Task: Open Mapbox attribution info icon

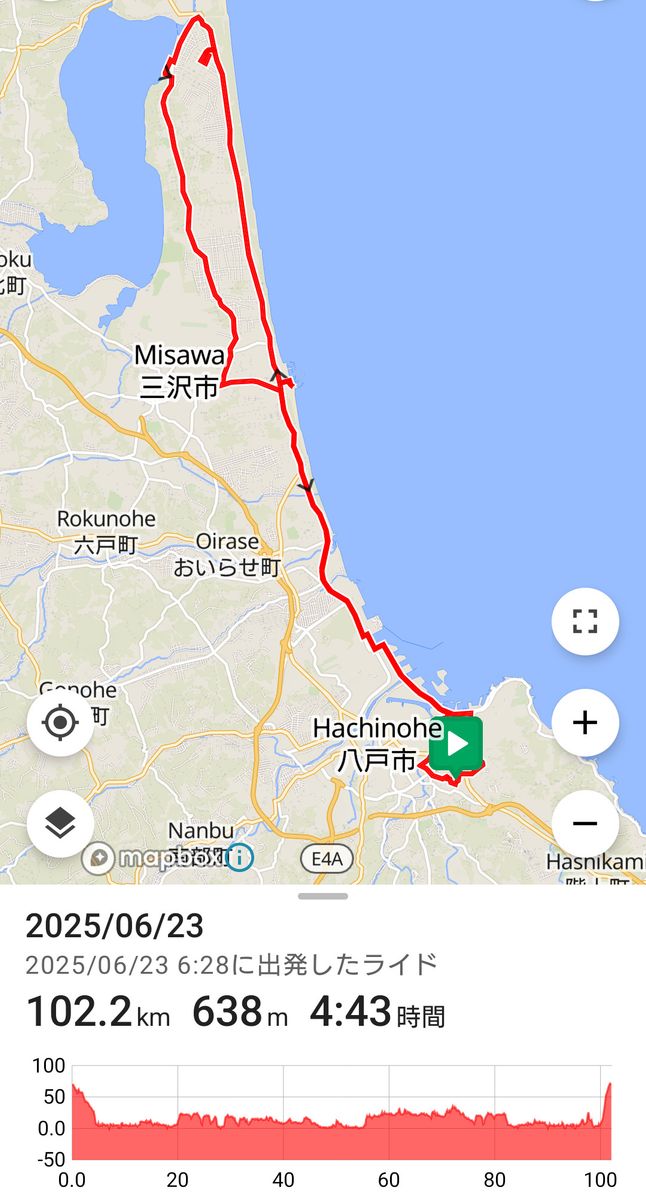Action: (240, 857)
